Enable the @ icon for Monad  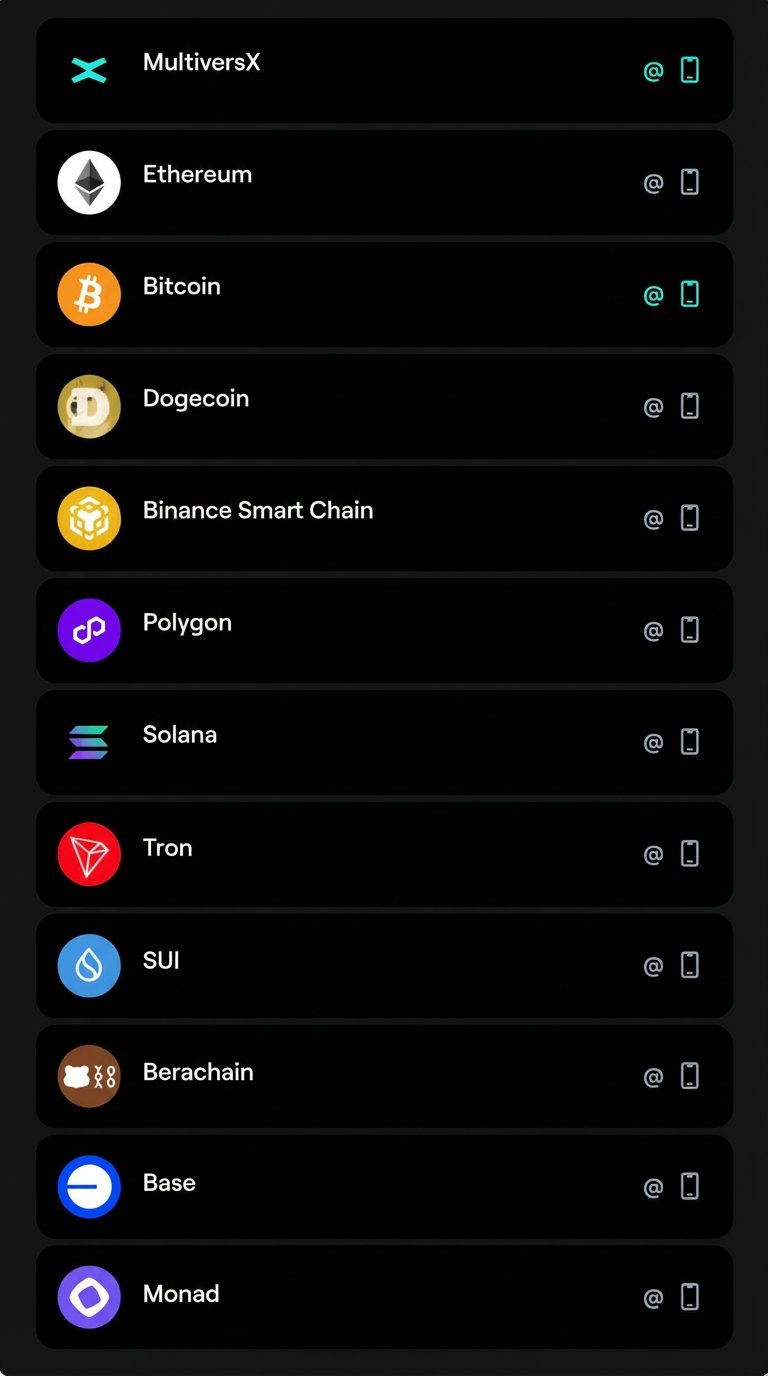[x=653, y=1298]
